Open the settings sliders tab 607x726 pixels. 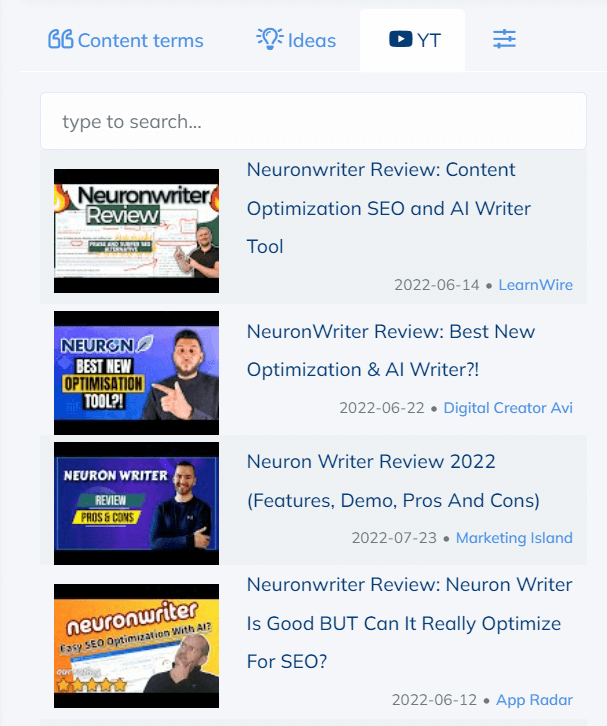504,40
